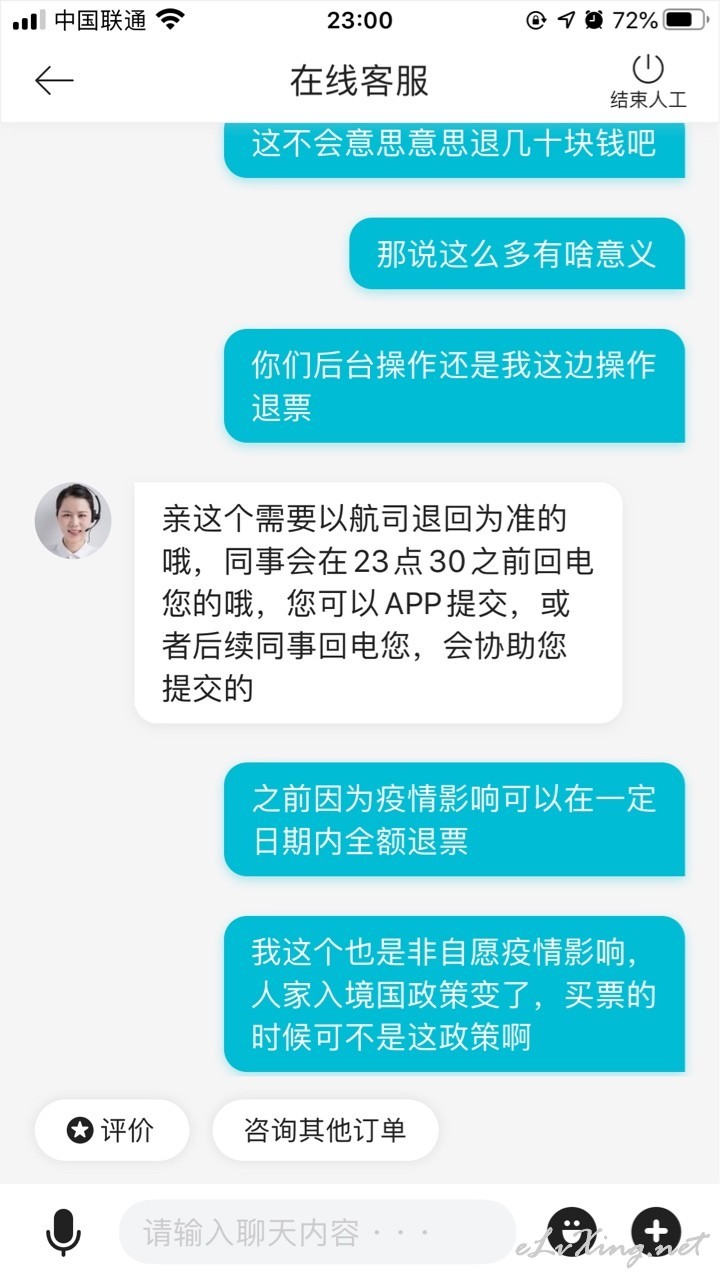This screenshot has height=1280, width=720.
Task: End the live agent session (结束人工)
Action: (x=648, y=81)
